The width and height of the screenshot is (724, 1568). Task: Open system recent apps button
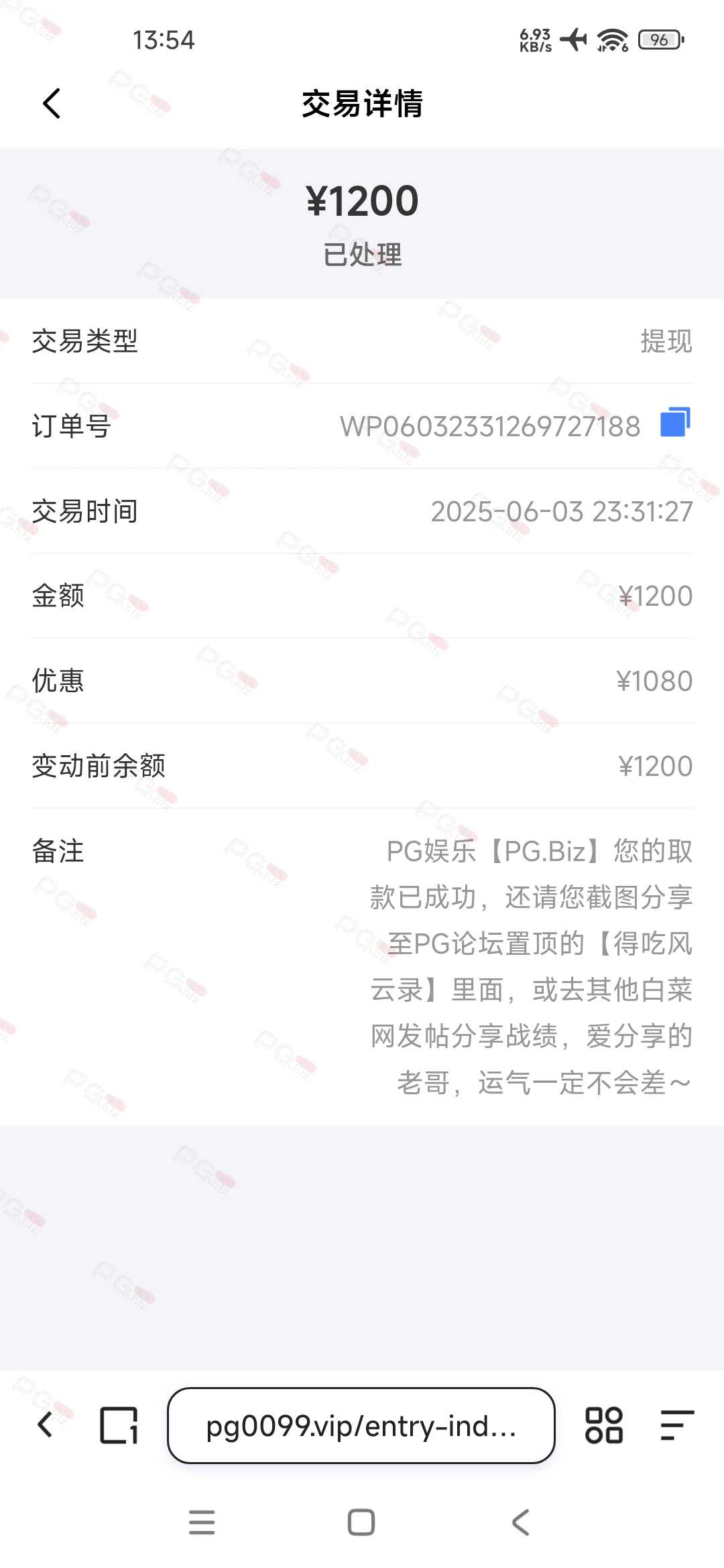click(202, 1522)
